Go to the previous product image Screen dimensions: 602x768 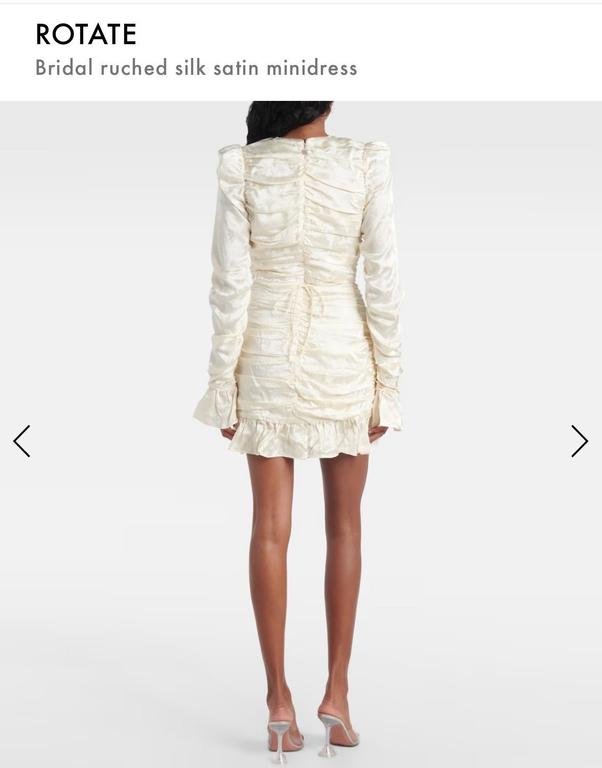(x=22, y=441)
